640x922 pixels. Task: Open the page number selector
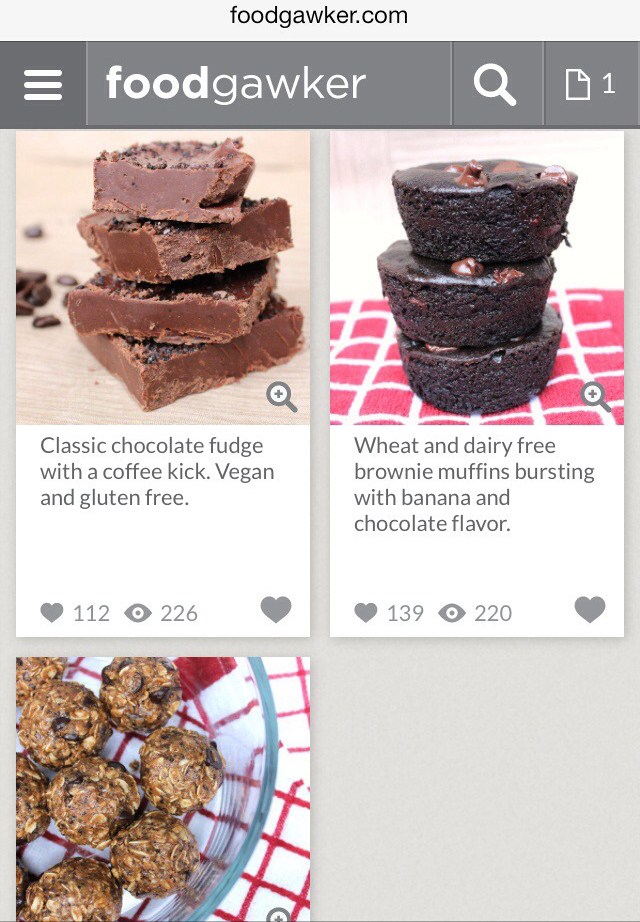(591, 85)
